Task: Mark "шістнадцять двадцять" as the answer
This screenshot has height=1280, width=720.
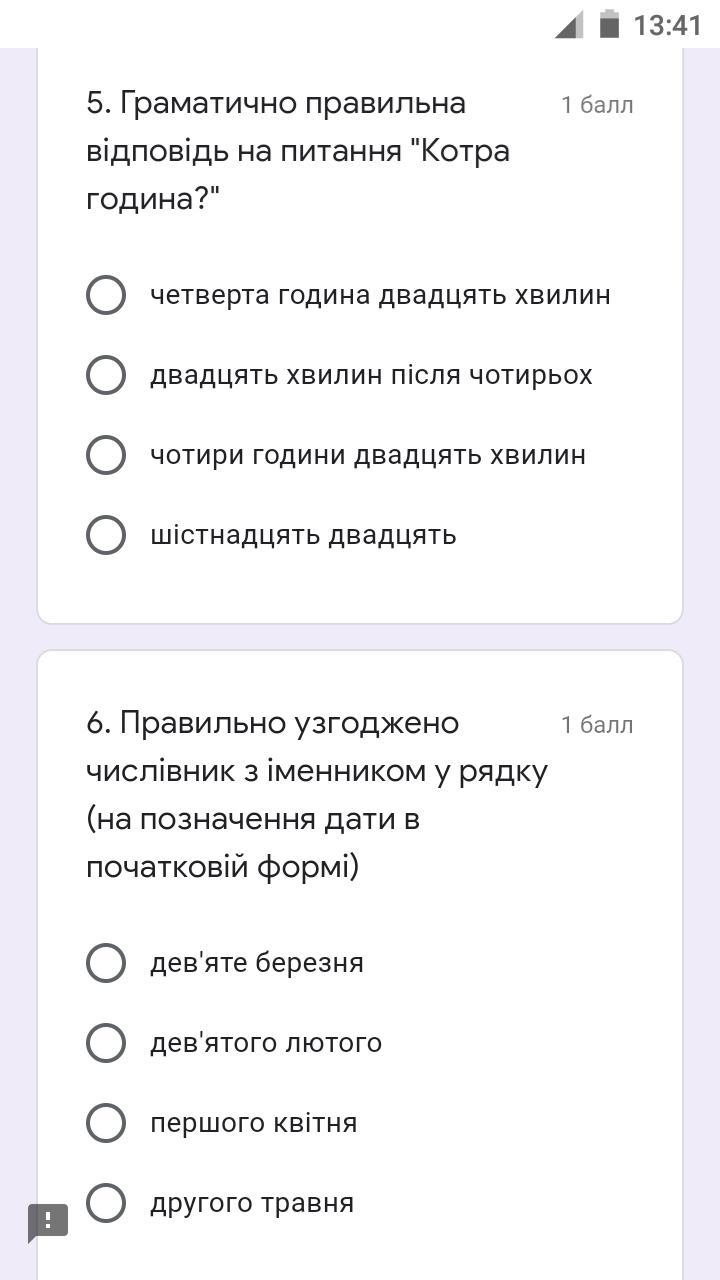Action: coord(106,535)
